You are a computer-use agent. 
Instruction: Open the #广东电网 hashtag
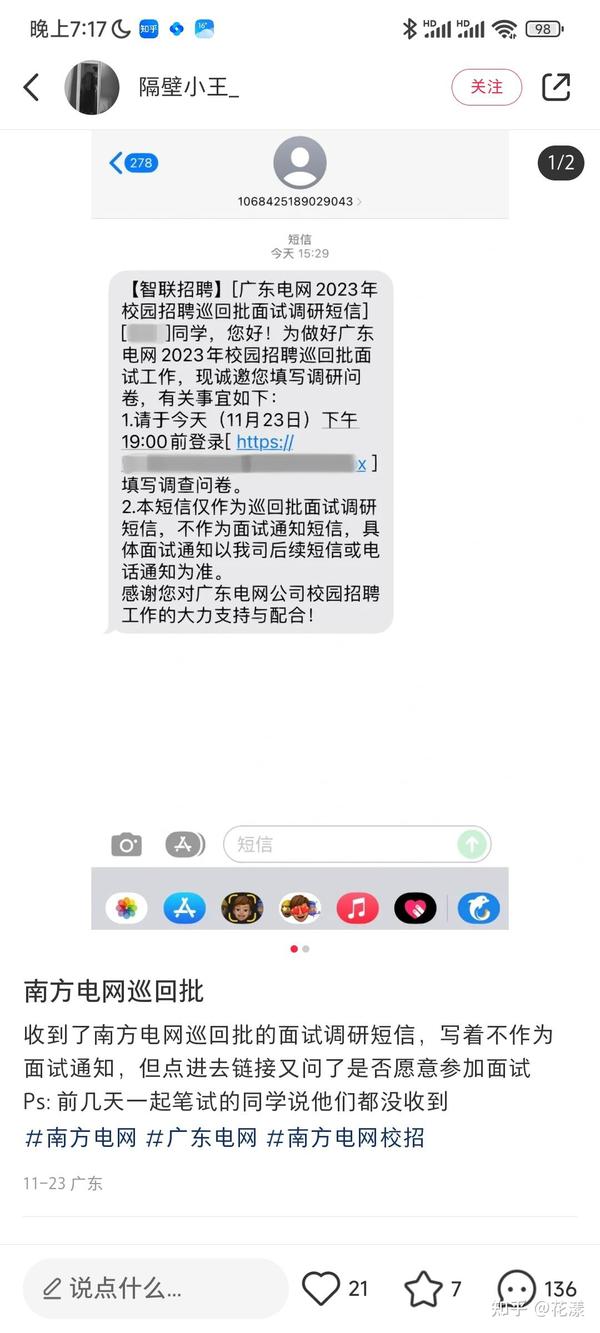coord(201,1137)
